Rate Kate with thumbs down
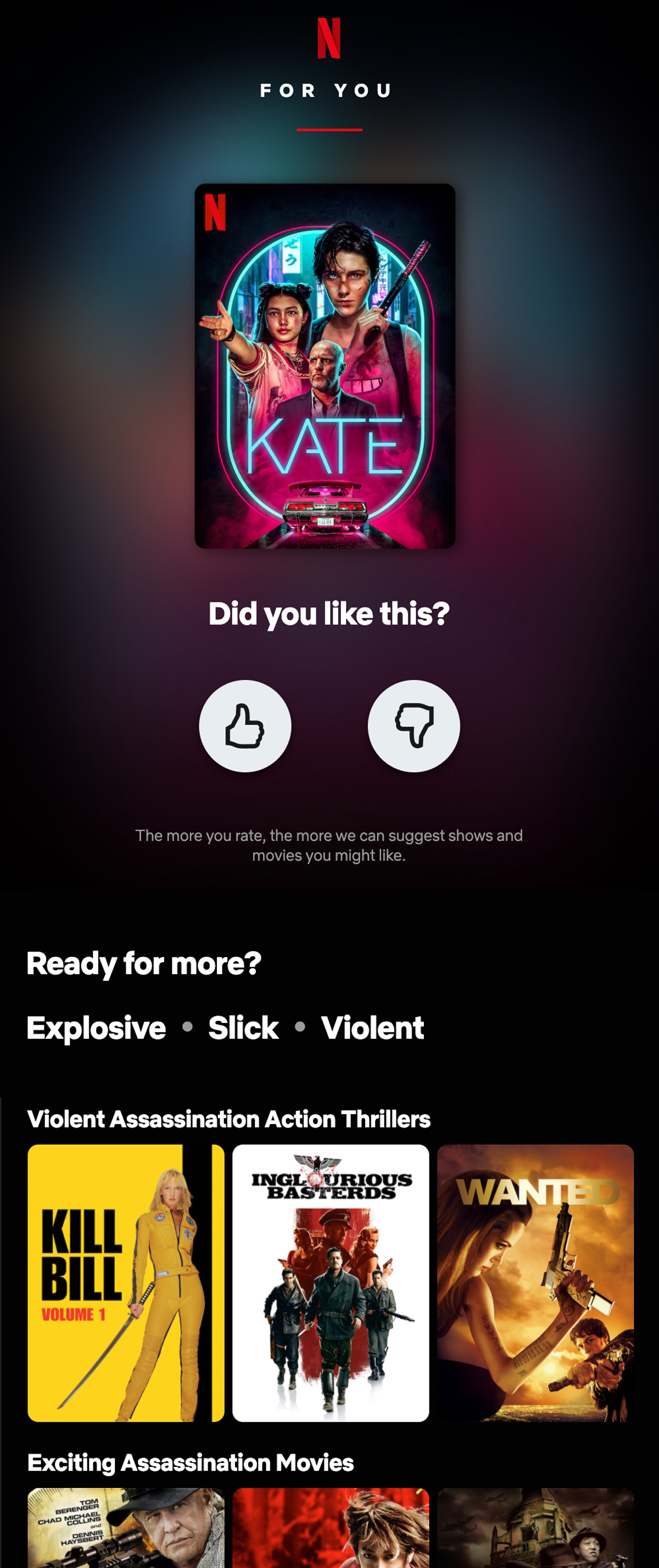Image resolution: width=659 pixels, height=1568 pixels. [x=414, y=726]
